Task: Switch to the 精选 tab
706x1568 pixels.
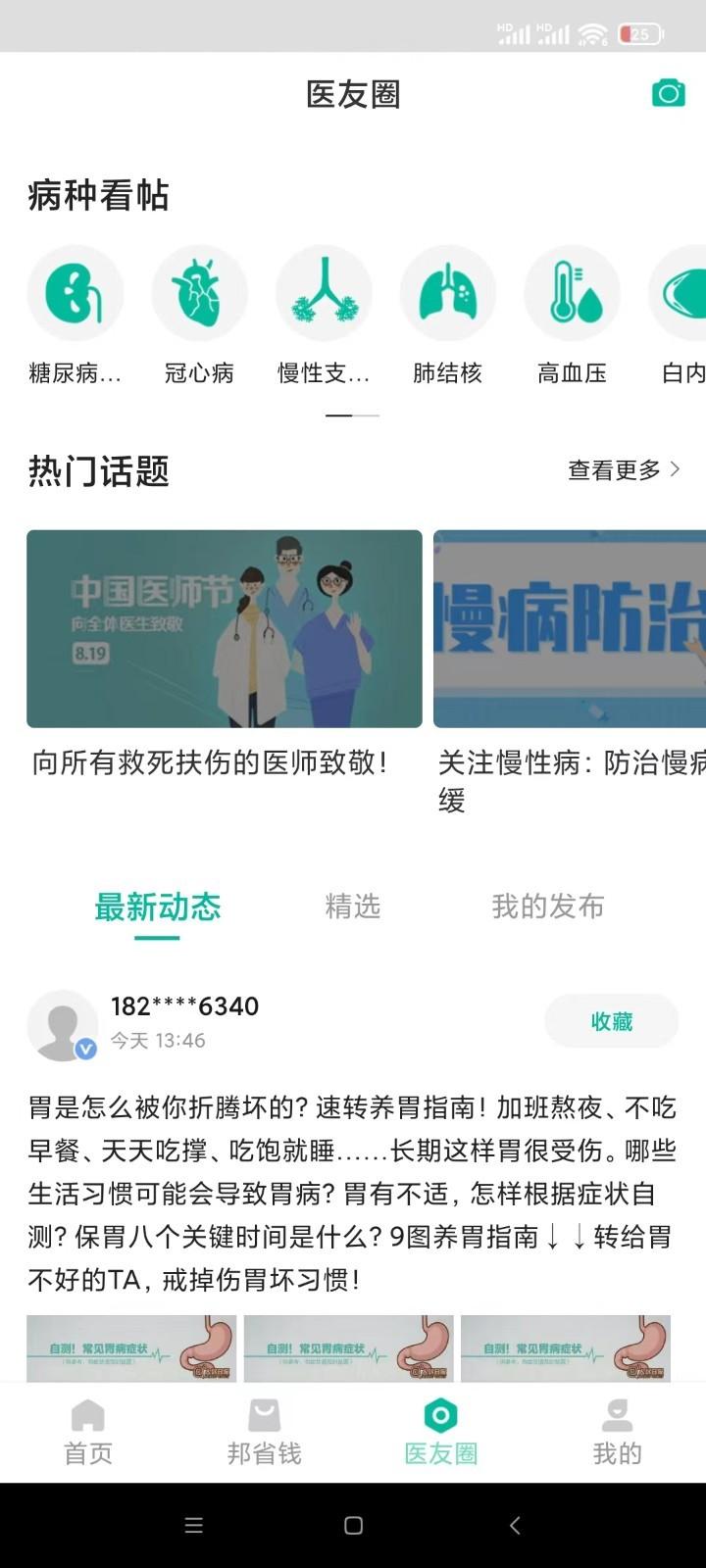Action: pos(352,907)
